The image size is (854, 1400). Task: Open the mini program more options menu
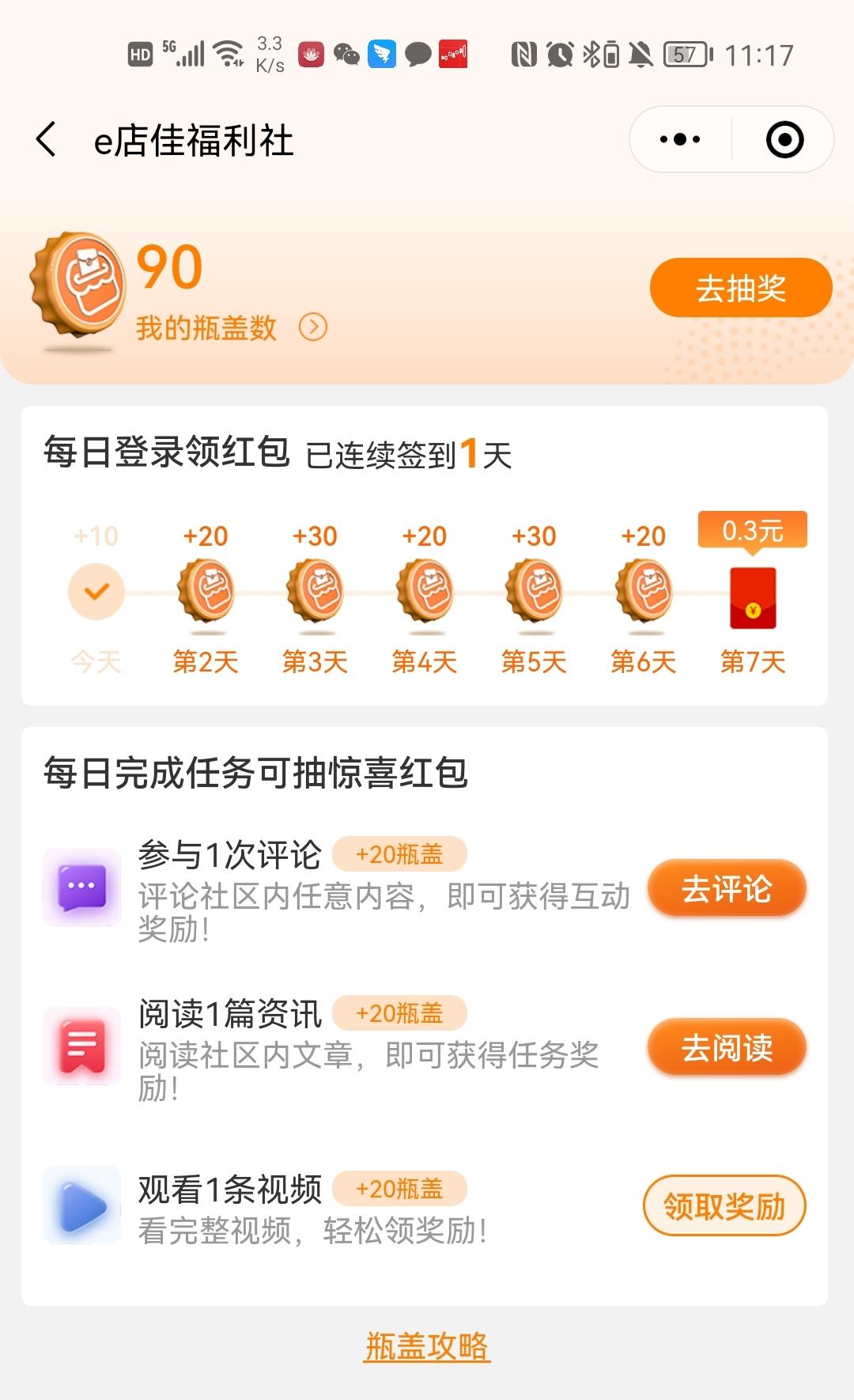(680, 140)
